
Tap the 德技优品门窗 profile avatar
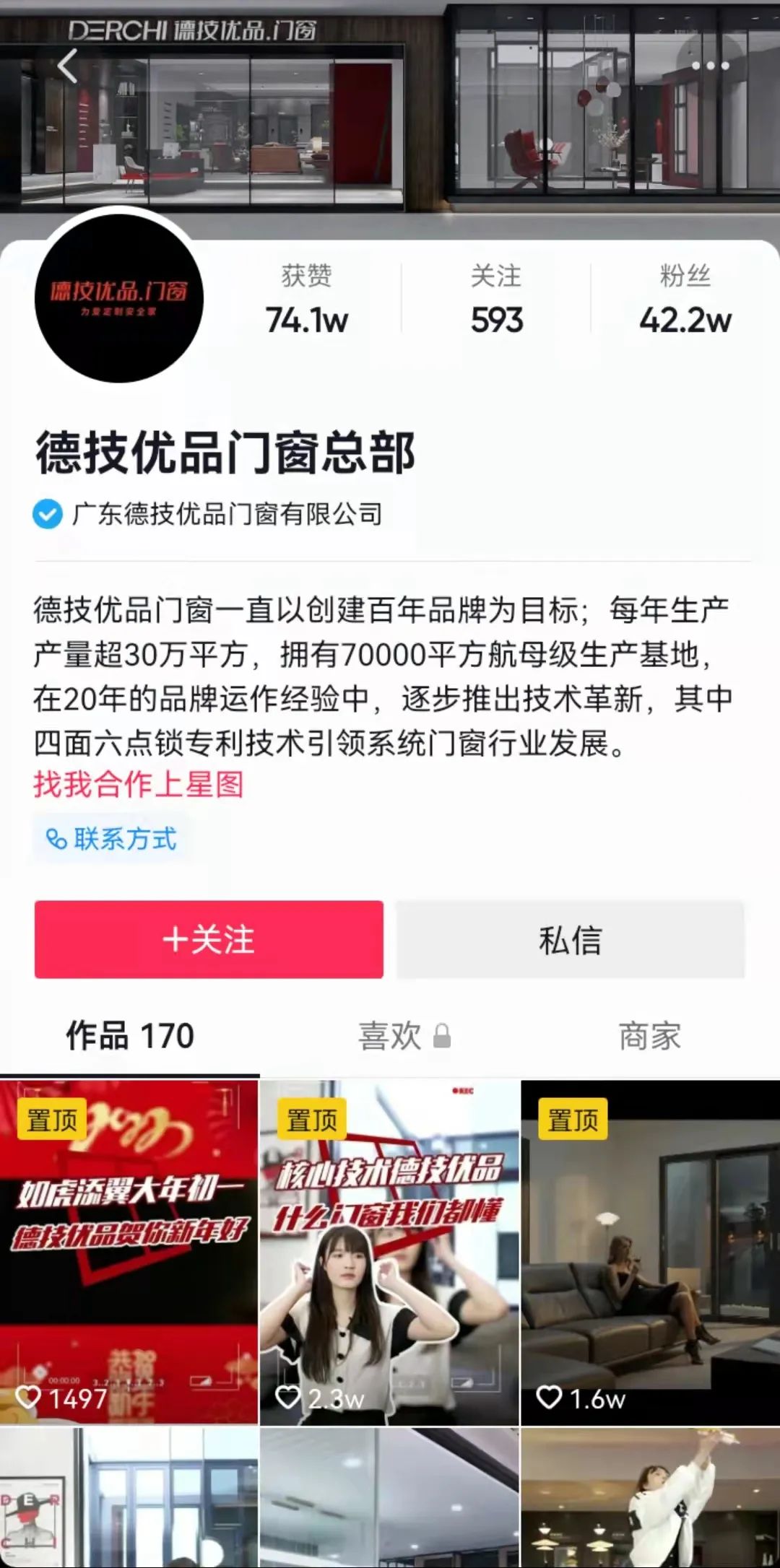pos(119,298)
